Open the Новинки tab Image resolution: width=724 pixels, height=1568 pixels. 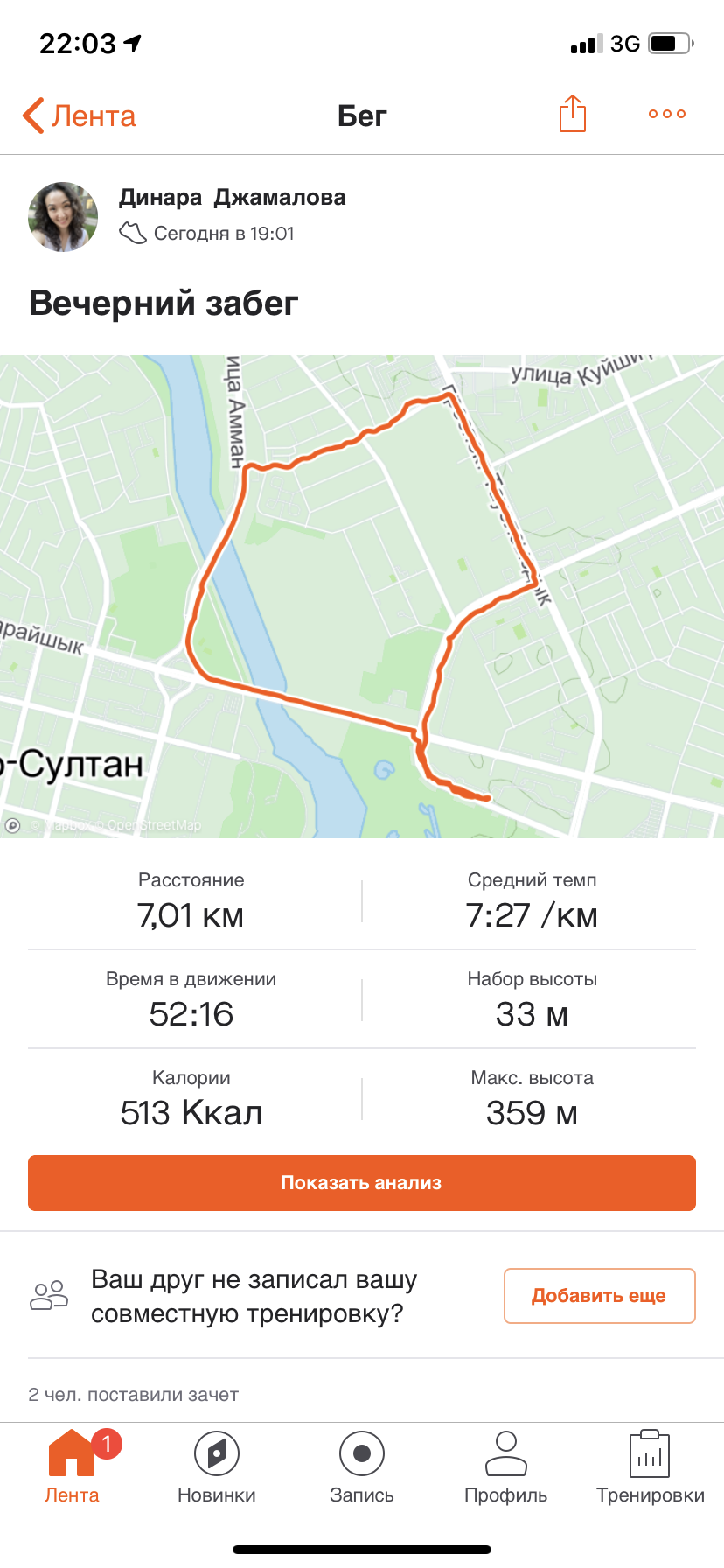(217, 1466)
